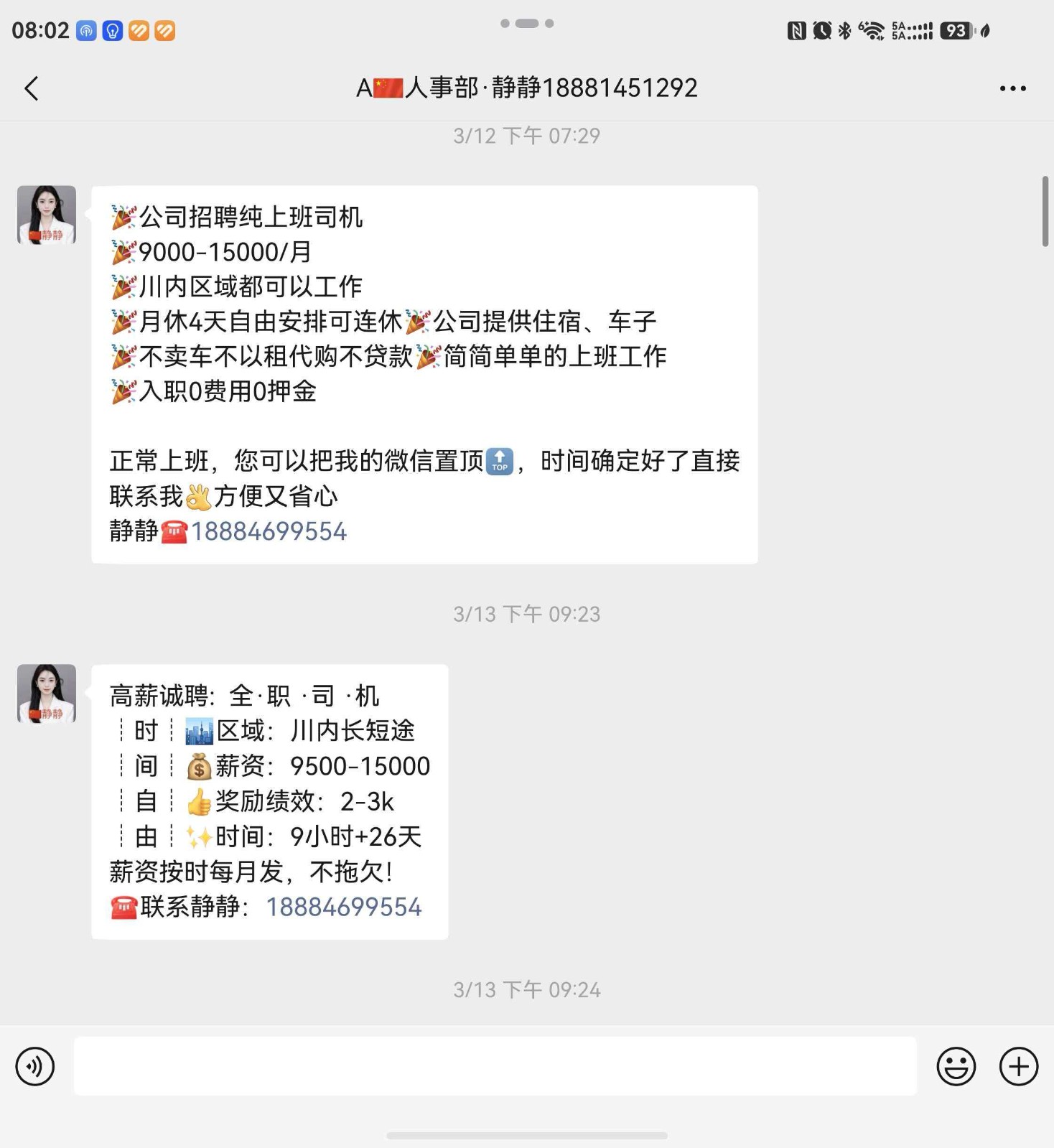
Task: Open the plus attachment menu
Action: (1019, 1066)
